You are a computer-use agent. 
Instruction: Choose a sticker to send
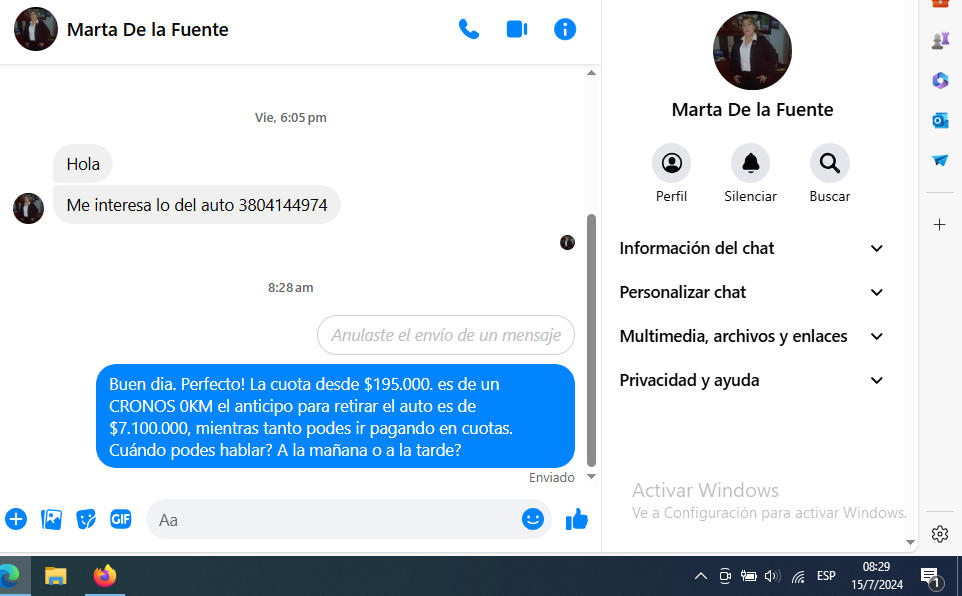[x=86, y=519]
